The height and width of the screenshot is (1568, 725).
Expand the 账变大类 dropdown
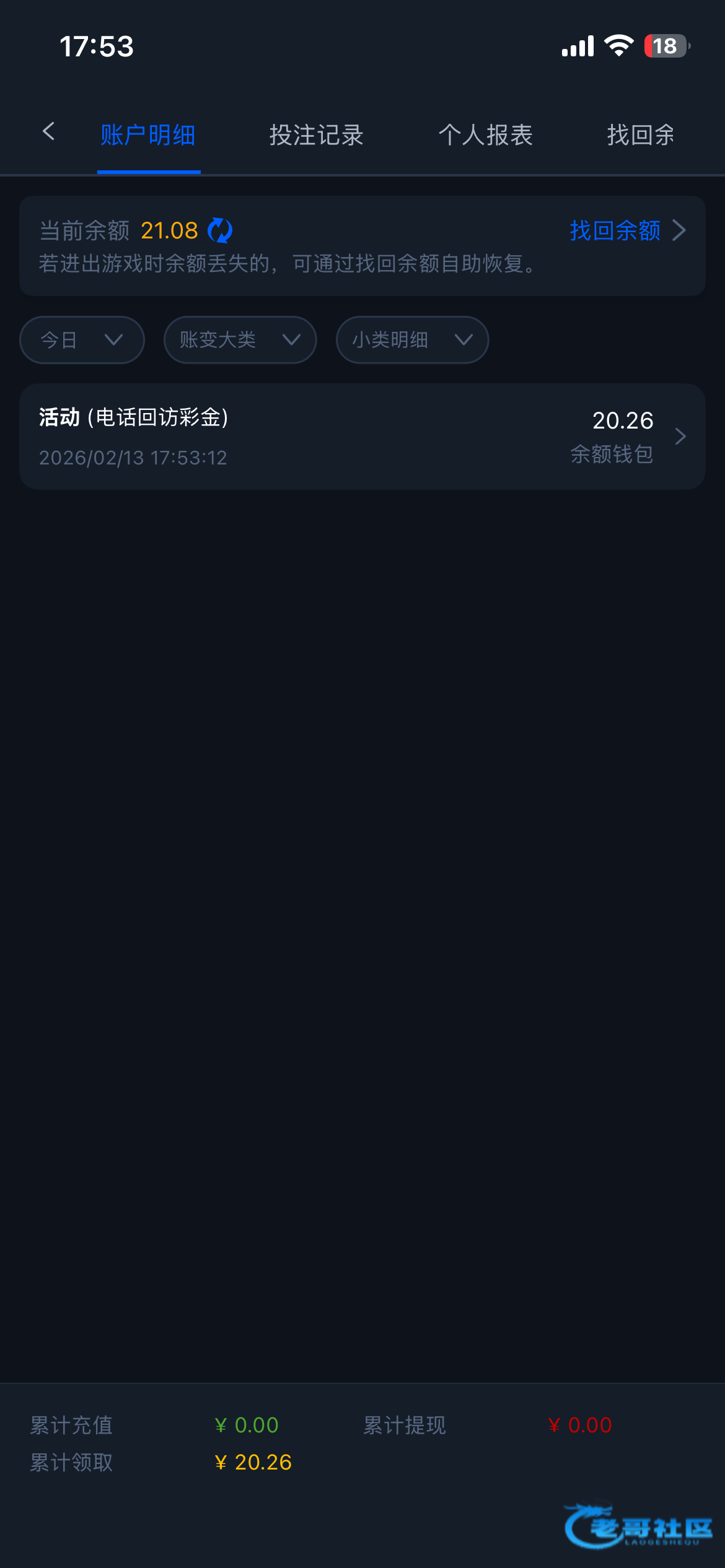[240, 340]
